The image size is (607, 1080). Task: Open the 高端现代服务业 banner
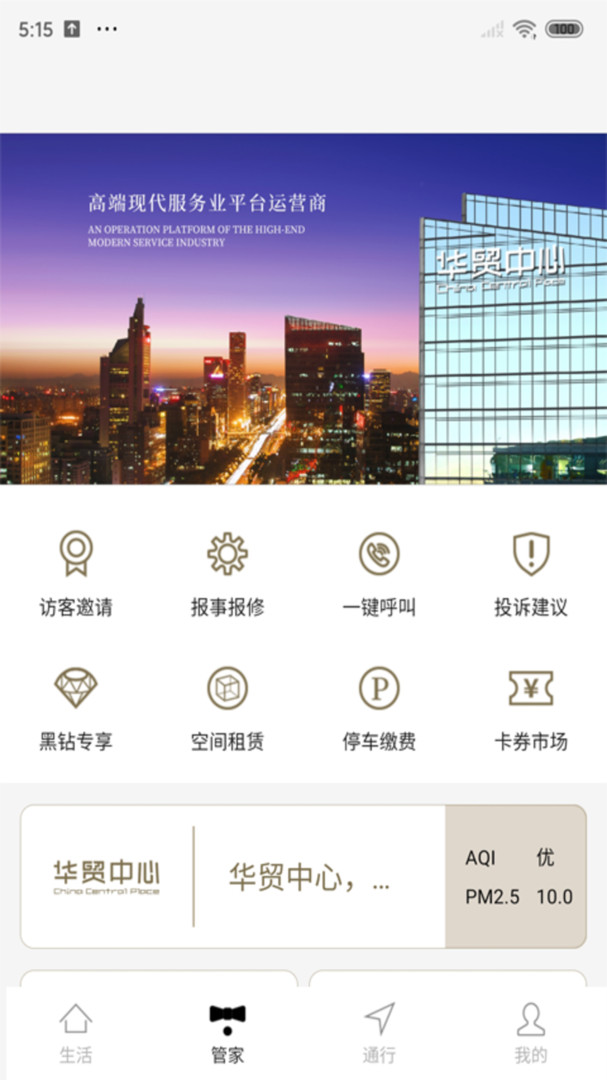click(303, 309)
